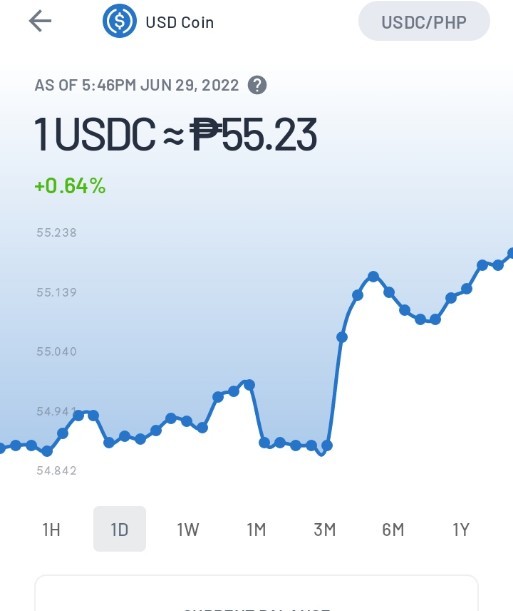This screenshot has height=611, width=513.
Task: Show the 1W price chart
Action: [x=188, y=529]
